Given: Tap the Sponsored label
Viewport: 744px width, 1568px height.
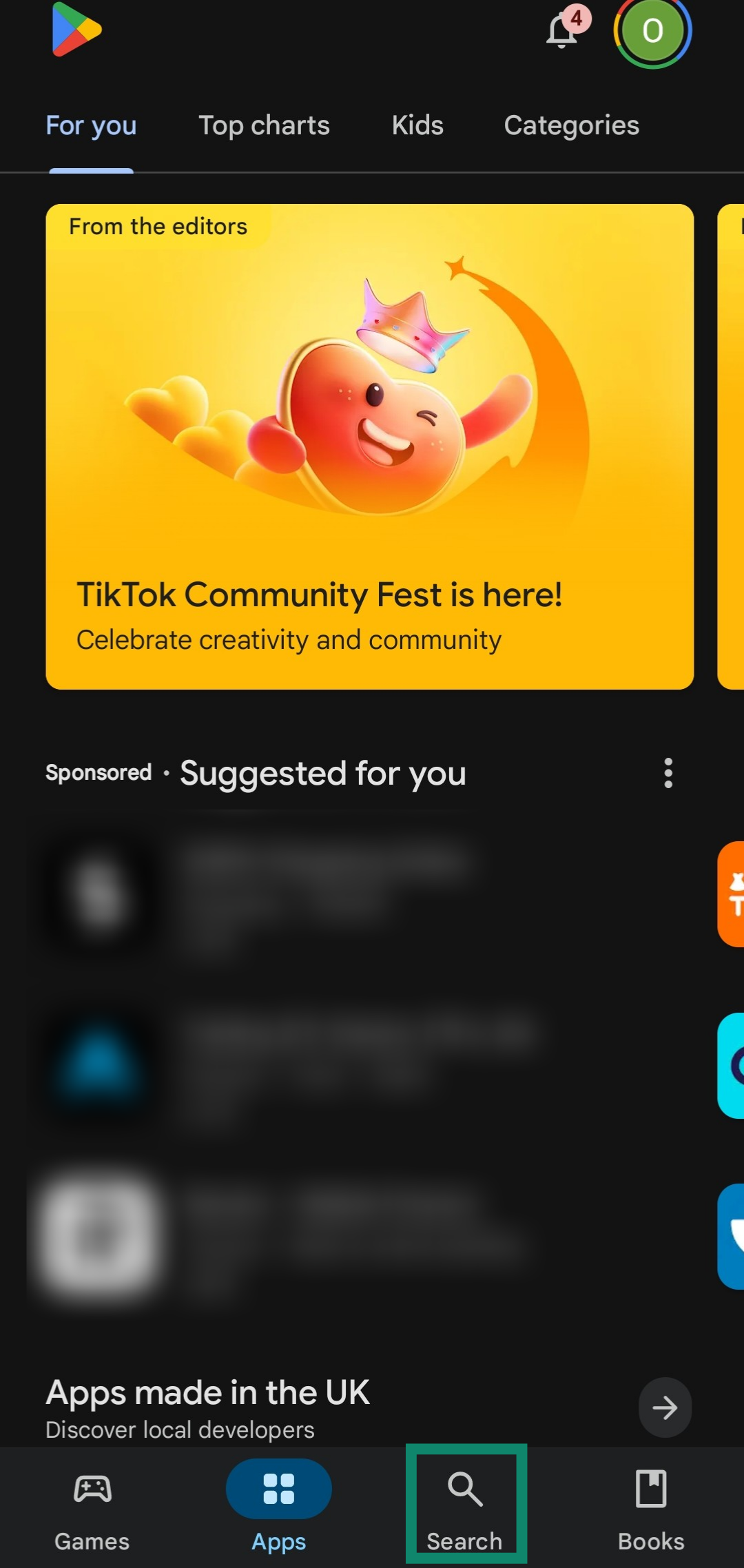Looking at the screenshot, I should tap(99, 773).
